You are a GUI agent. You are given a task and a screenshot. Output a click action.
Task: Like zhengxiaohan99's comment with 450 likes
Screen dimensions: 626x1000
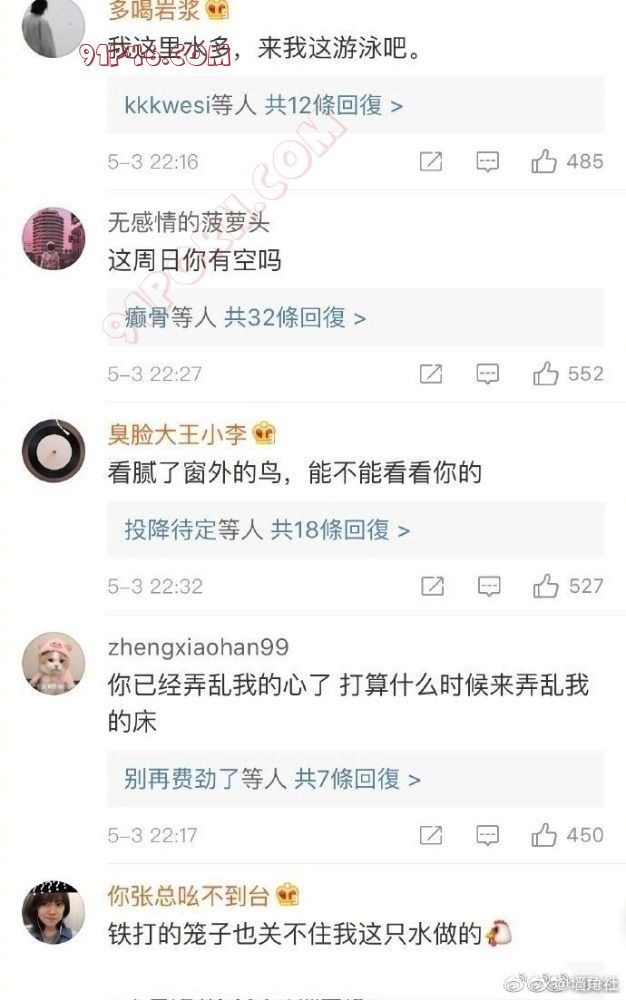[545, 835]
